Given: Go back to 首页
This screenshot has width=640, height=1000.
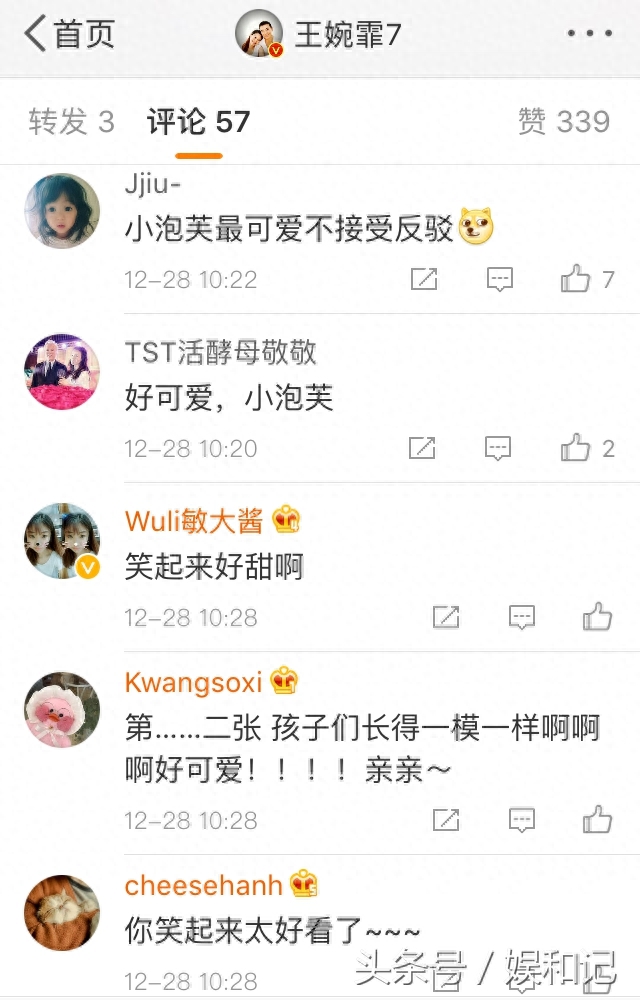Looking at the screenshot, I should pyautogui.click(x=68, y=34).
